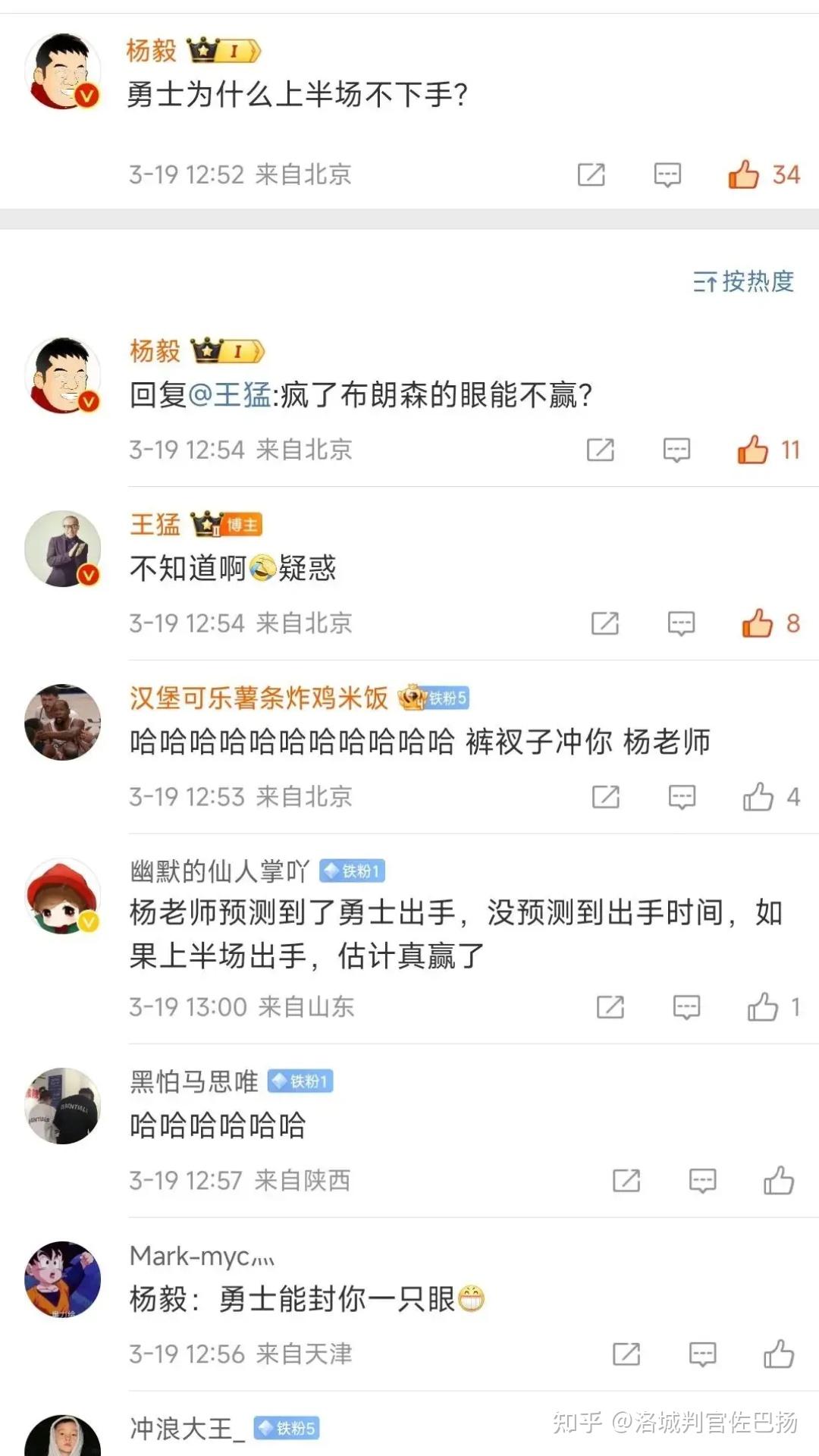The width and height of the screenshot is (819, 1456).
Task: Share 杨毅's post about 勇士上半场
Action: (591, 174)
